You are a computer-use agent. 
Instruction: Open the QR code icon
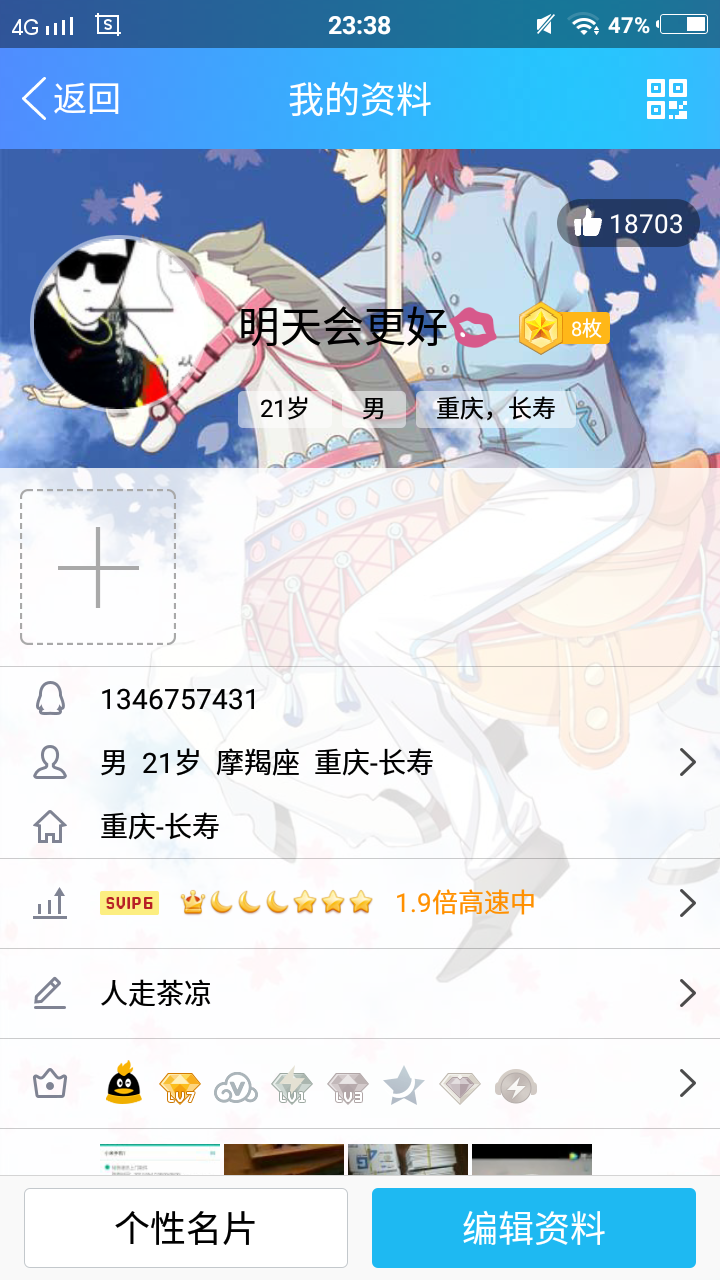click(667, 99)
